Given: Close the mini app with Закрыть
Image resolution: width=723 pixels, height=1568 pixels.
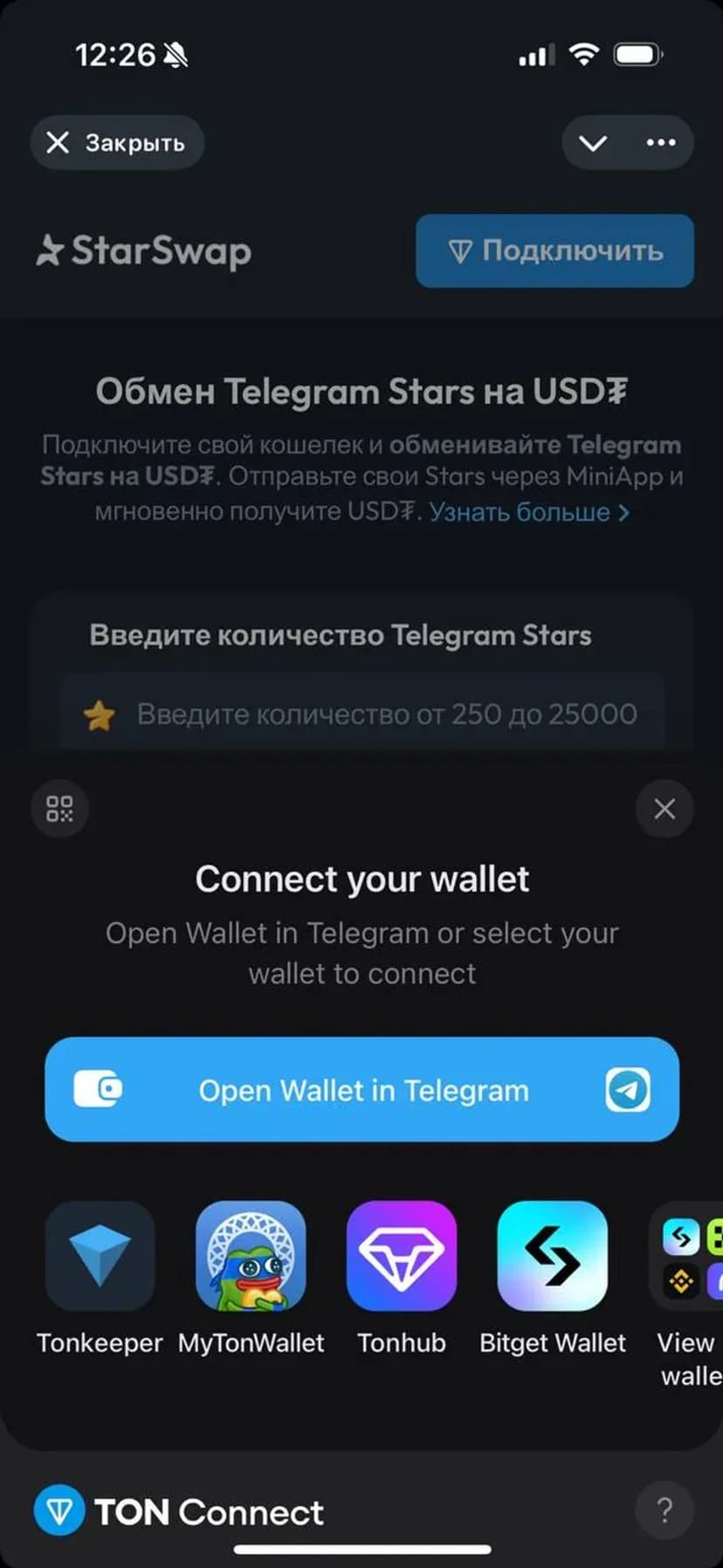Looking at the screenshot, I should [117, 142].
